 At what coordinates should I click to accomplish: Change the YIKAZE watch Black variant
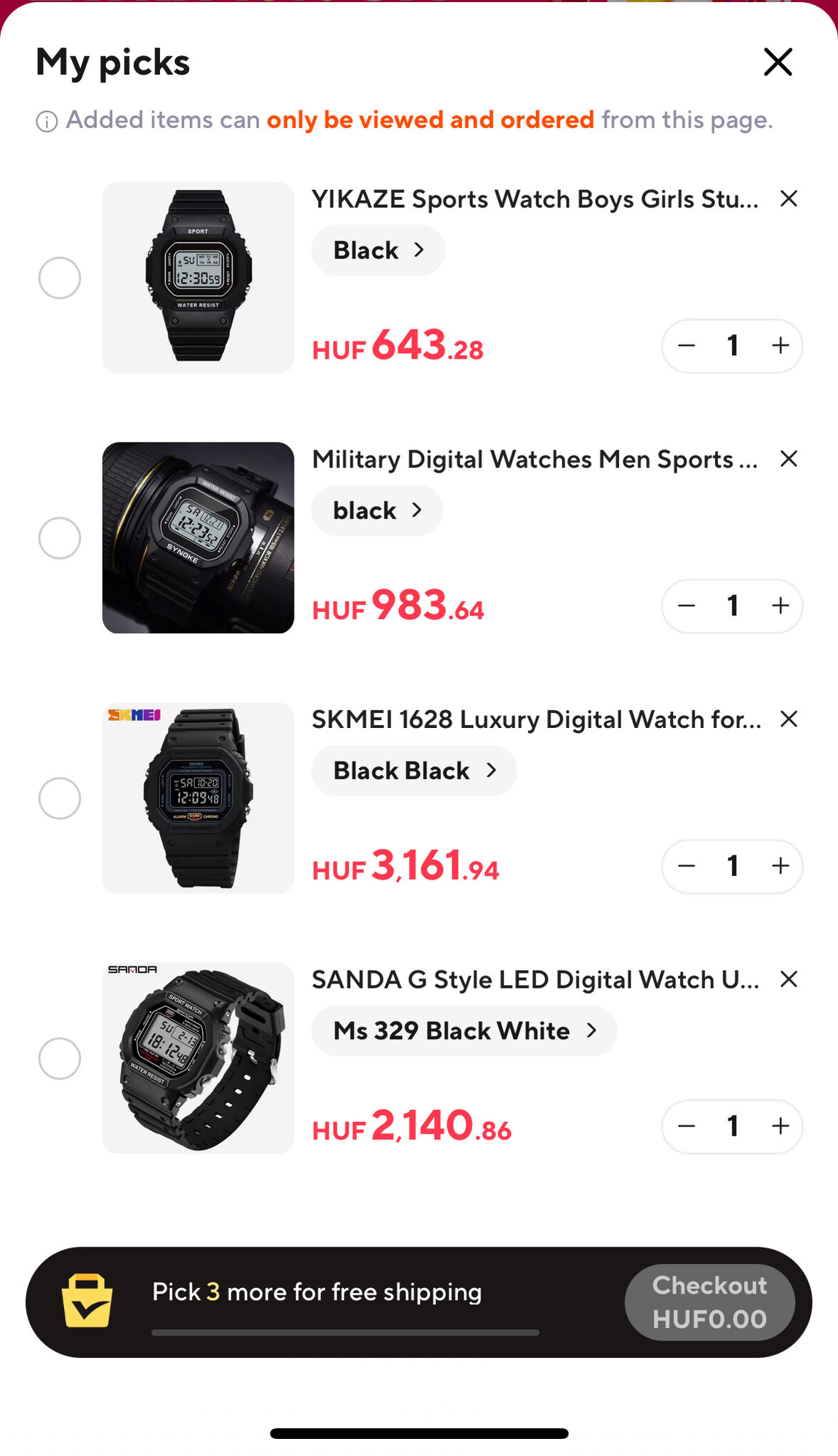click(x=378, y=250)
